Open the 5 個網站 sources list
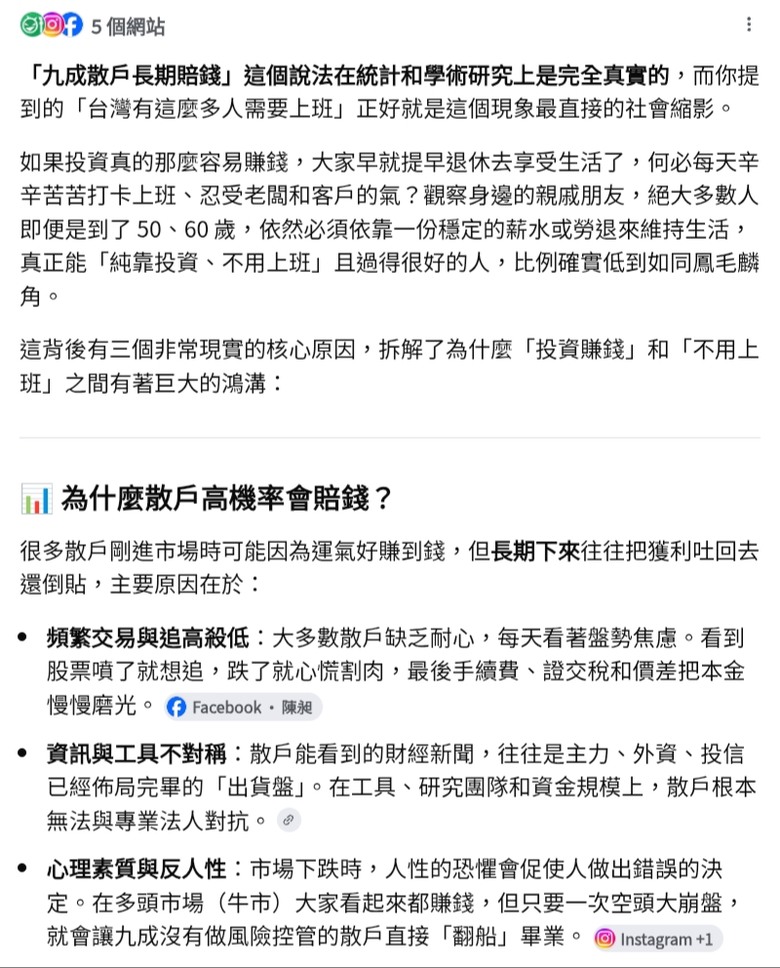 coord(93,26)
